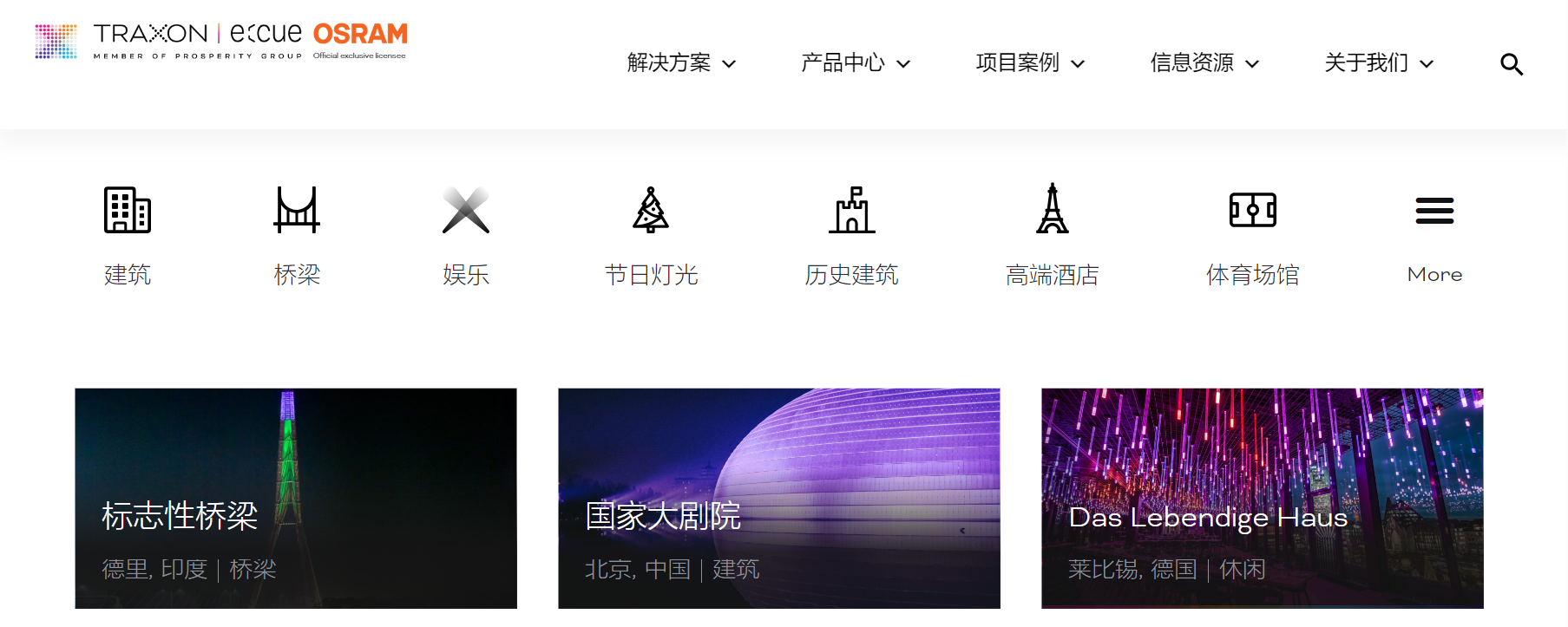Expand the 解决方案 dropdown menu

pos(681,63)
